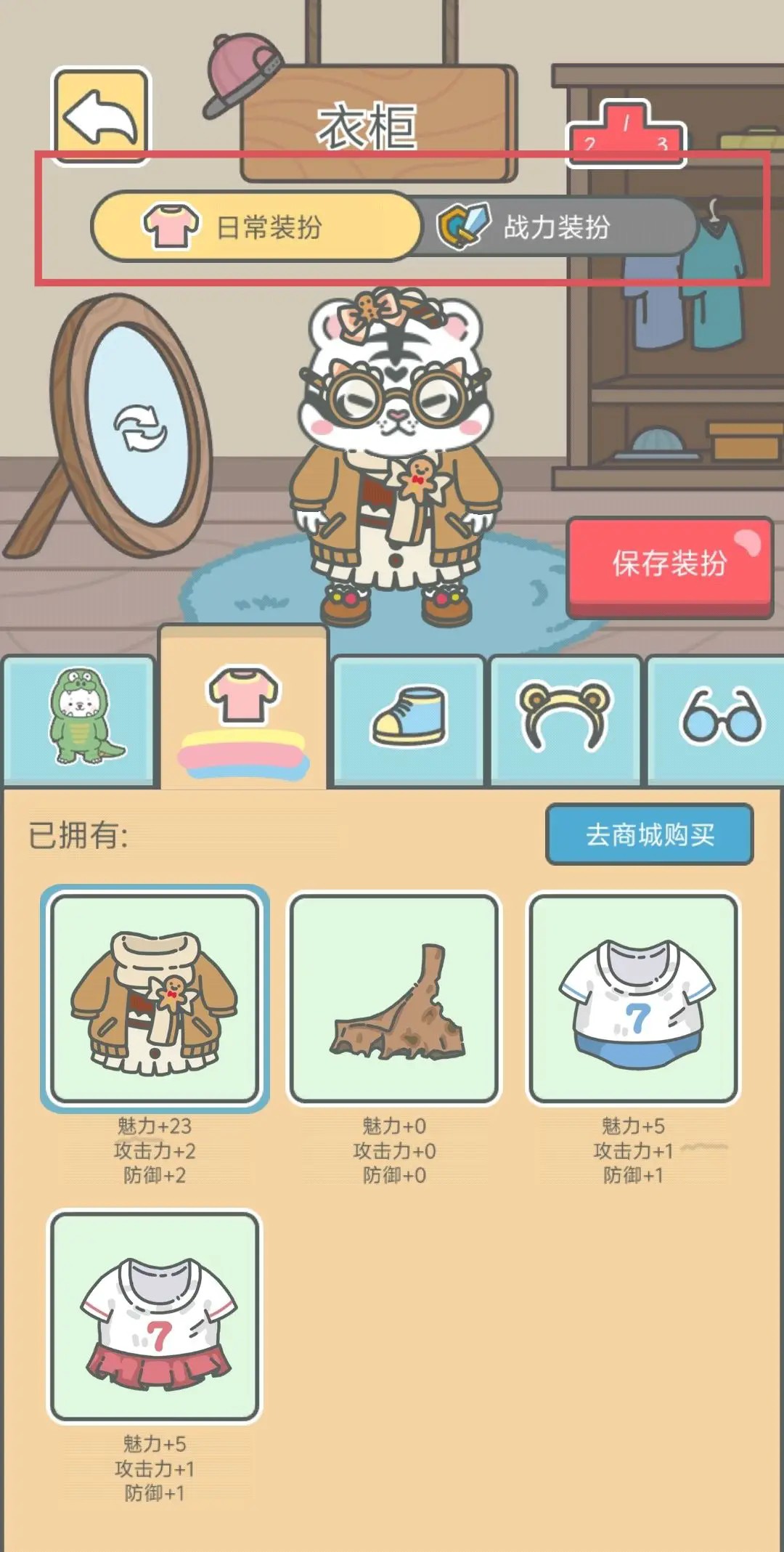Image resolution: width=784 pixels, height=1552 pixels.
Task: Select the brown gingerbread jacket outfit
Action: point(155,999)
